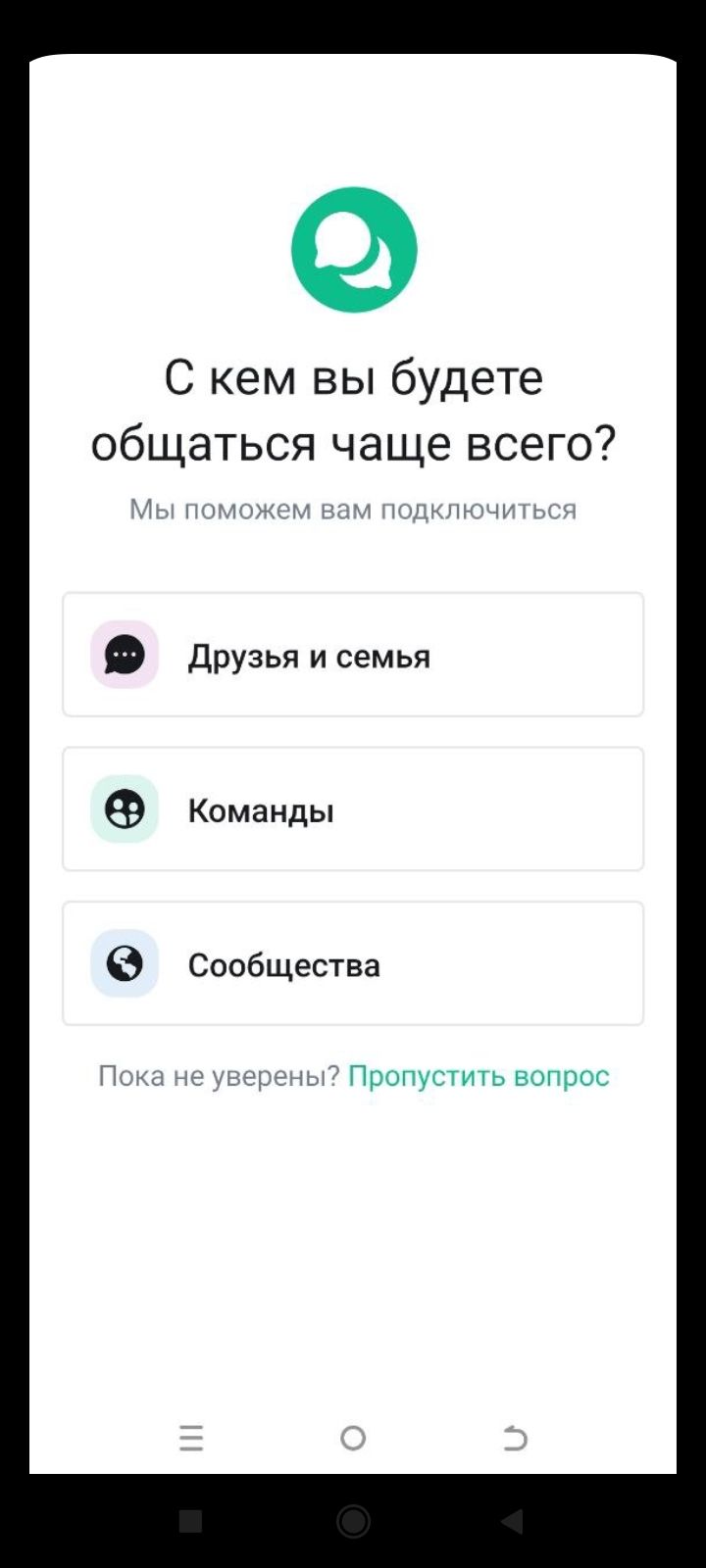Viewport: 706px width, 1568px height.
Task: Go to the home screen via the circle button
Action: pos(353,1438)
